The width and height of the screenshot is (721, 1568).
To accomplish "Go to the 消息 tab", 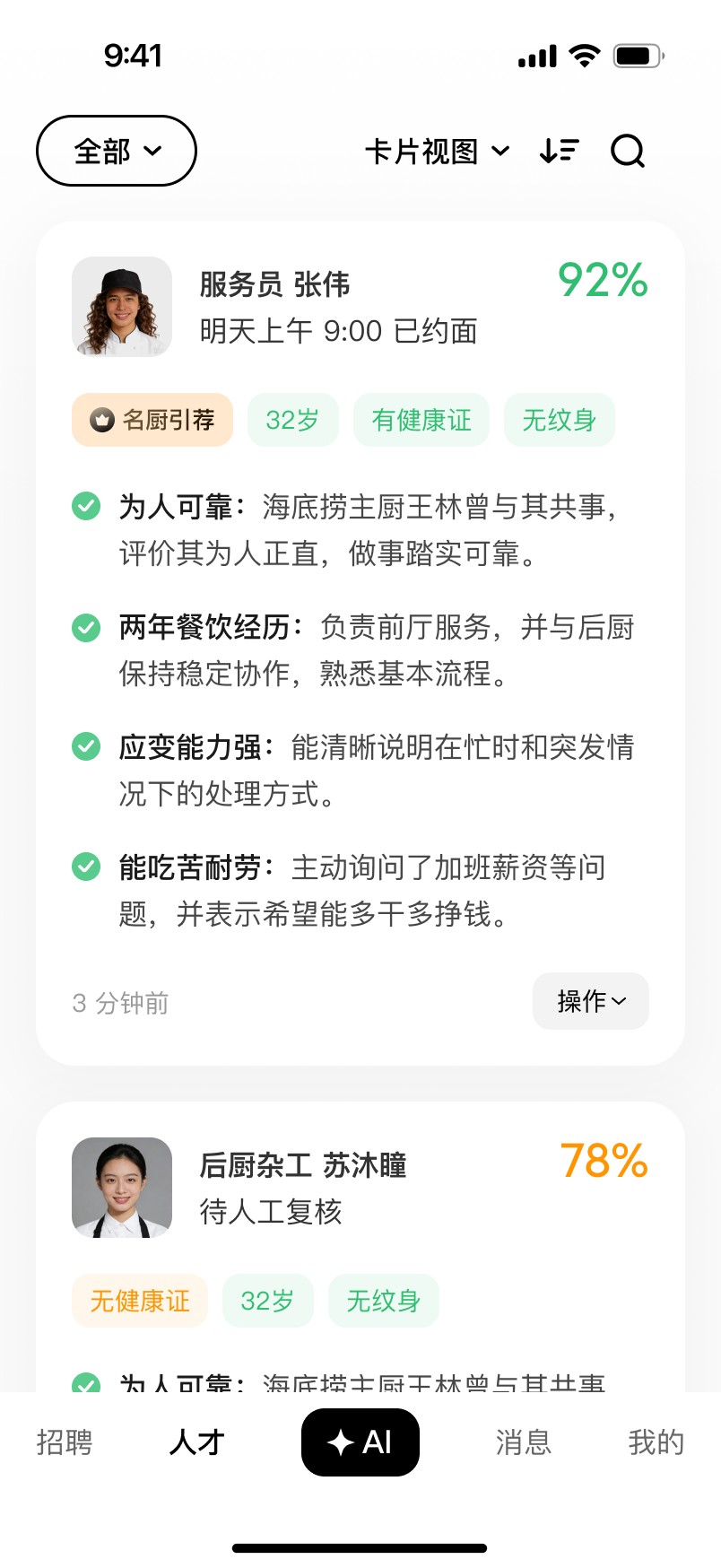I will (x=524, y=1442).
